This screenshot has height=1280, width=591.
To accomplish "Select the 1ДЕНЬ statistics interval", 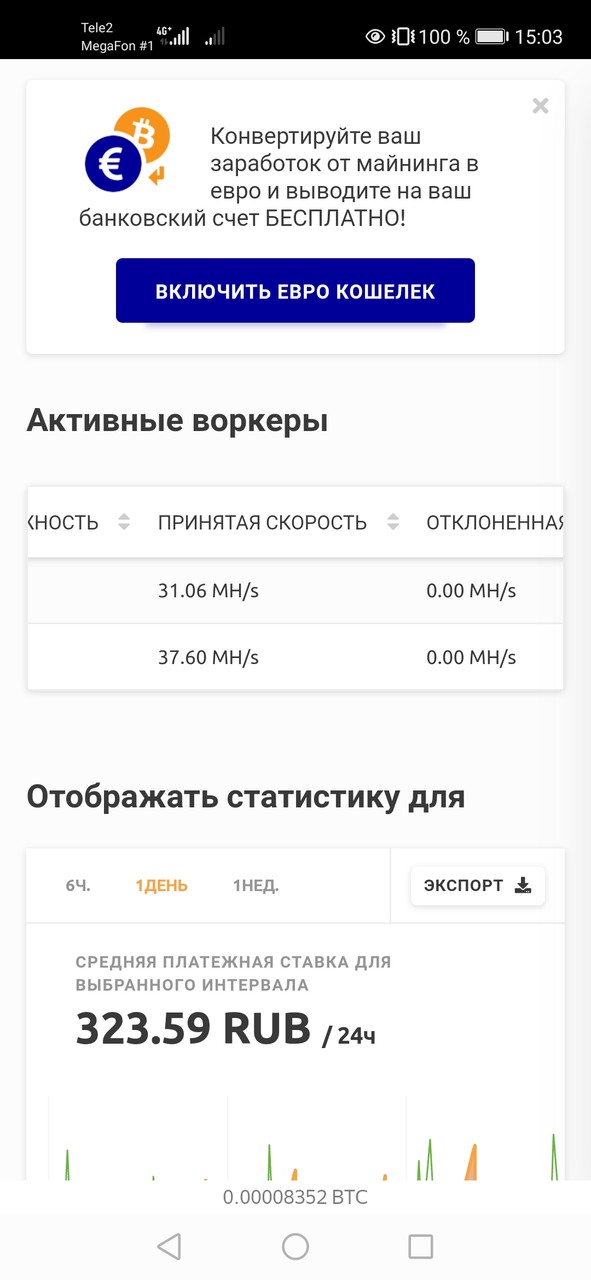I will coord(162,885).
